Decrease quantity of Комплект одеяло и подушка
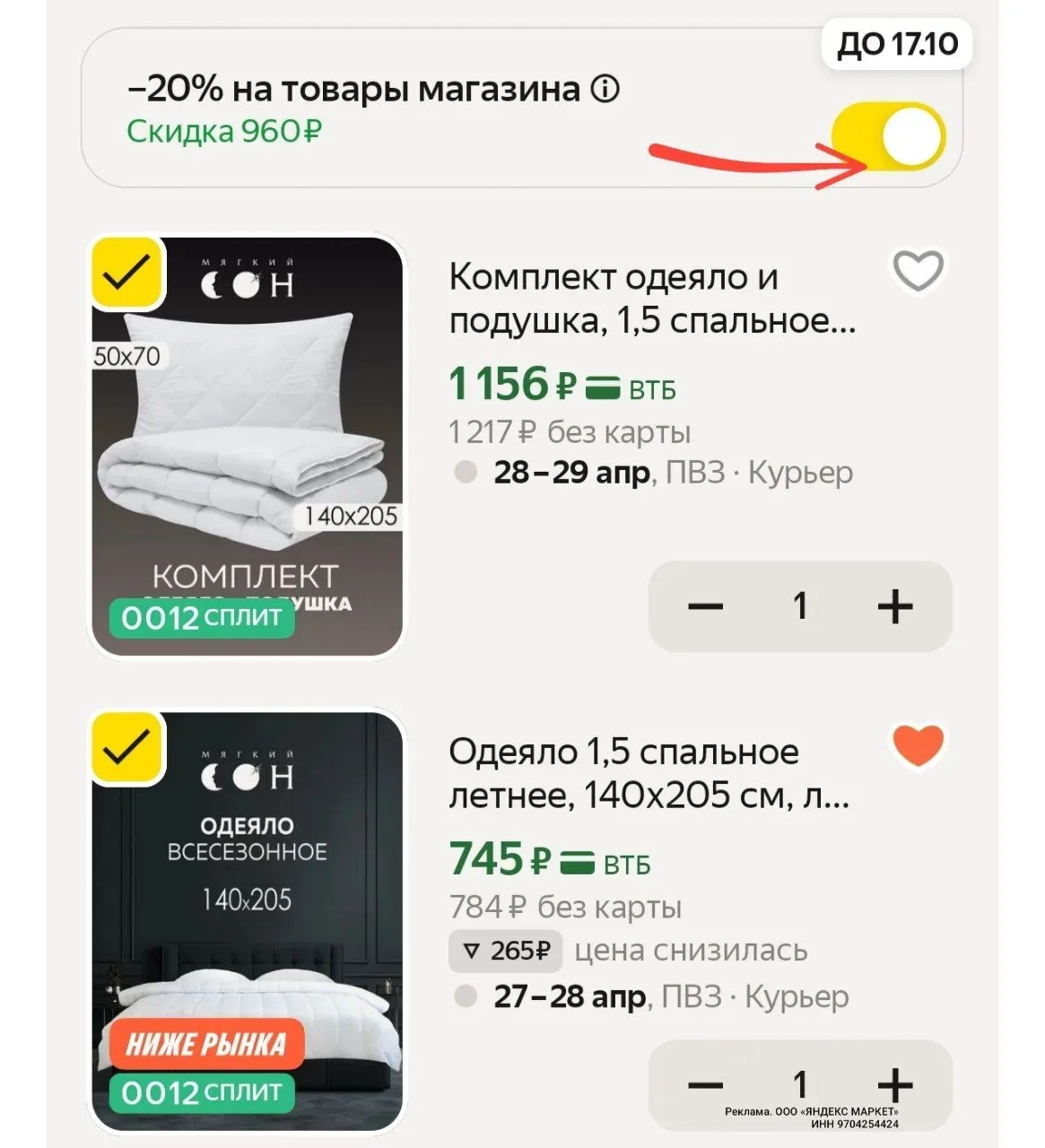Image resolution: width=1045 pixels, height=1148 pixels. (706, 607)
